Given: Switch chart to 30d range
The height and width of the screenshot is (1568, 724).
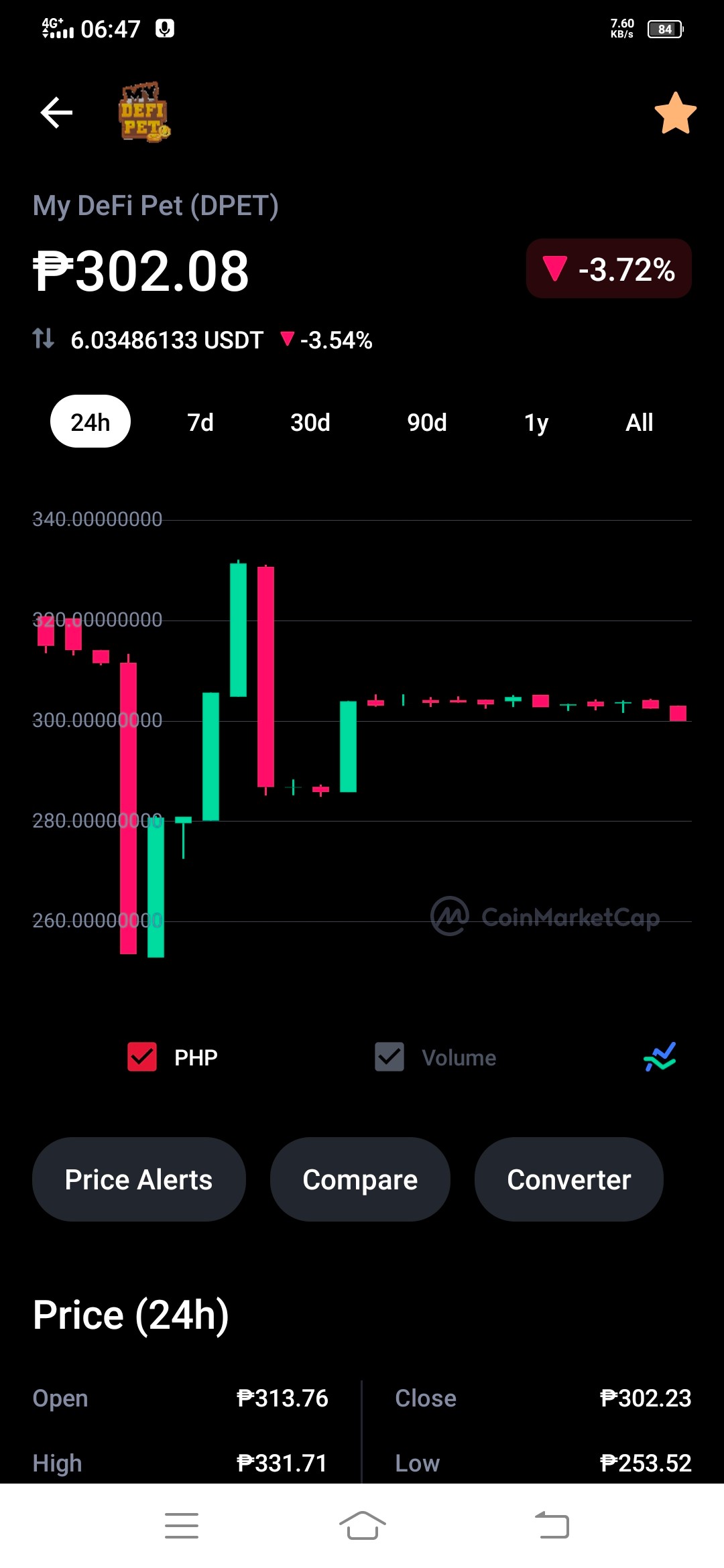Looking at the screenshot, I should (310, 423).
